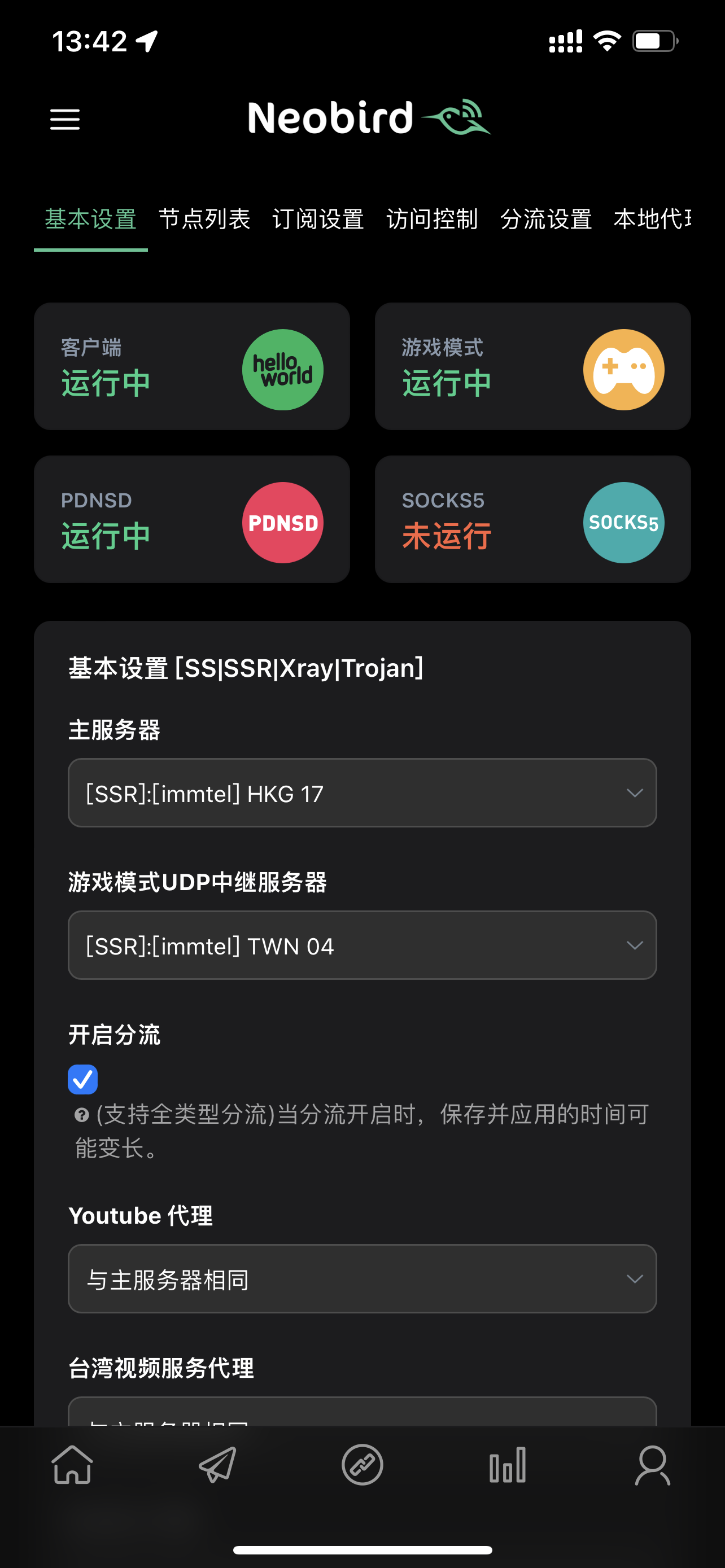Open the 游戏模式UDP中继服务器 dropdown
Screen dimensions: 725x1568
(x=362, y=945)
